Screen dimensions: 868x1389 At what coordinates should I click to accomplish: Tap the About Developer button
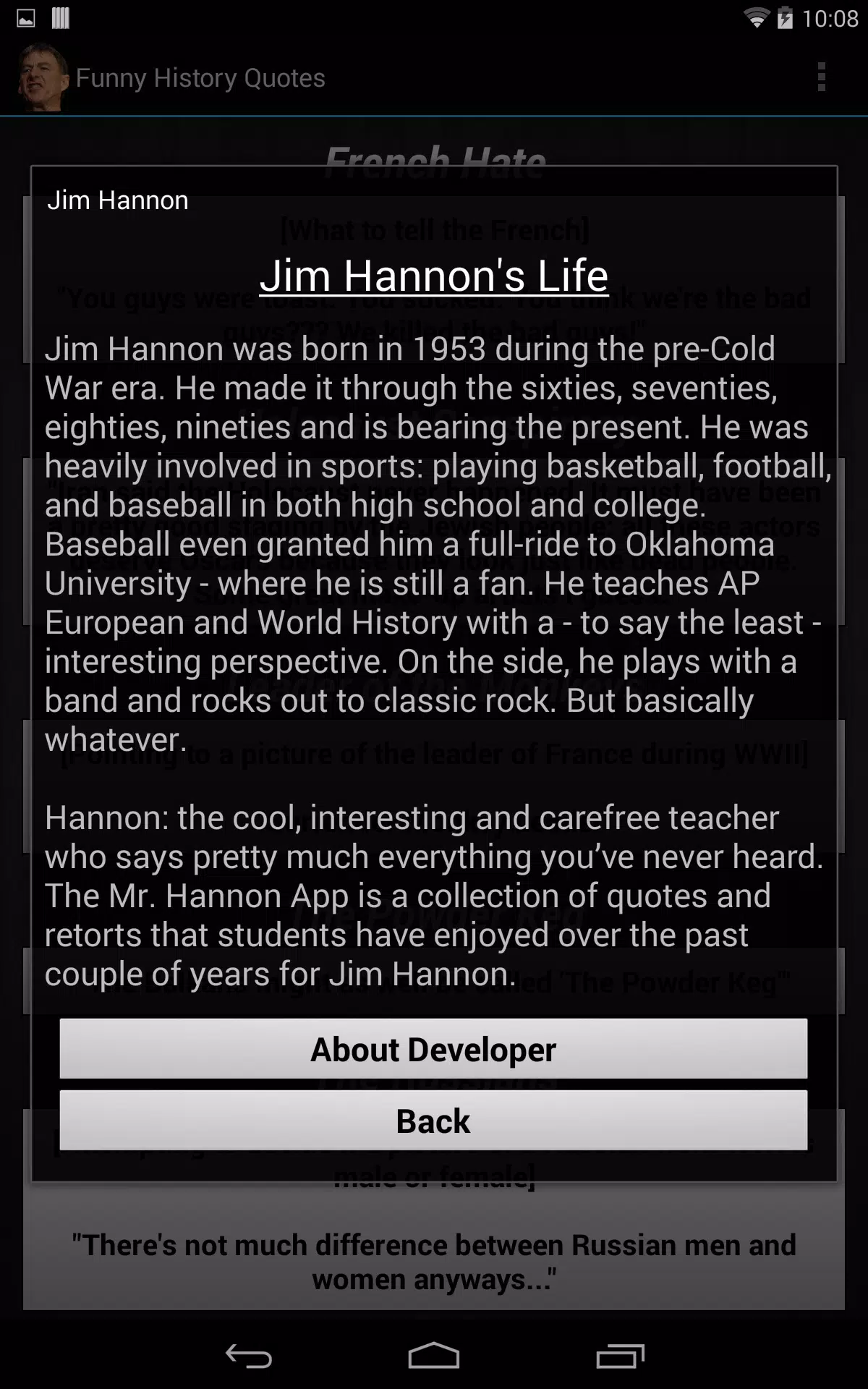[433, 1049]
